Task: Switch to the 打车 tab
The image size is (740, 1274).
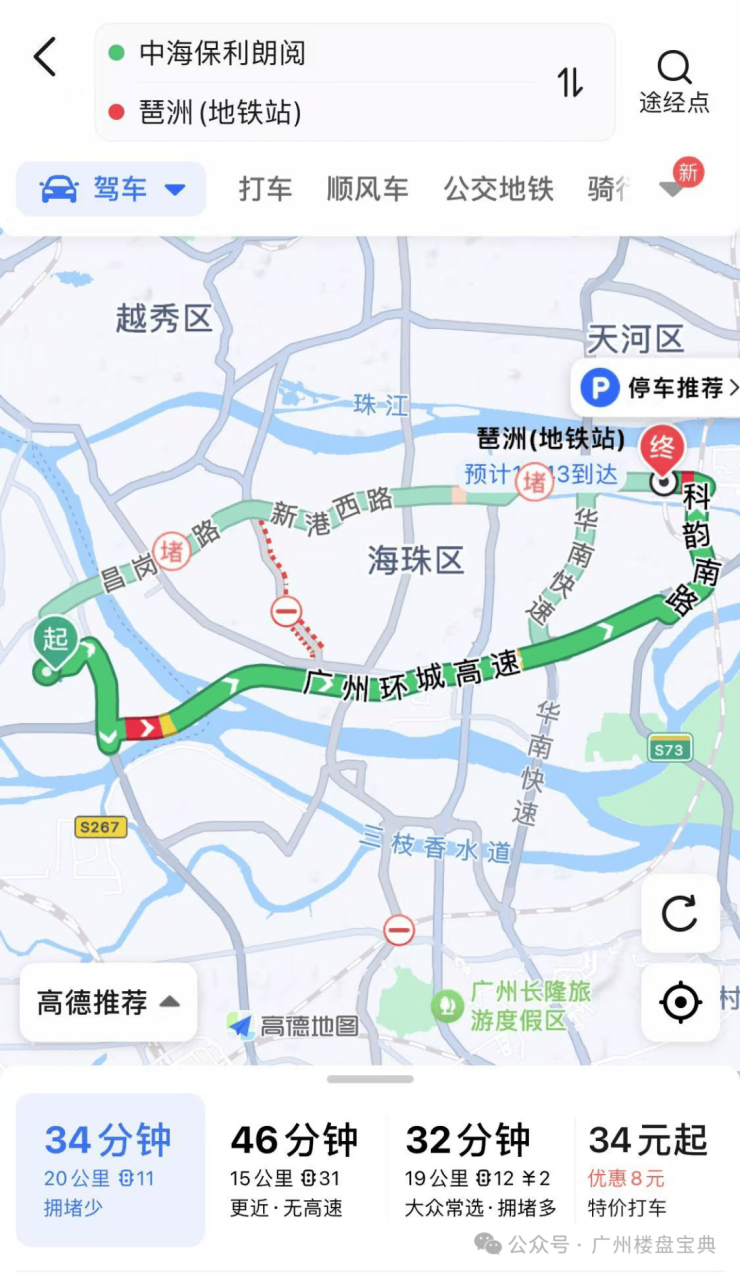Action: click(265, 189)
